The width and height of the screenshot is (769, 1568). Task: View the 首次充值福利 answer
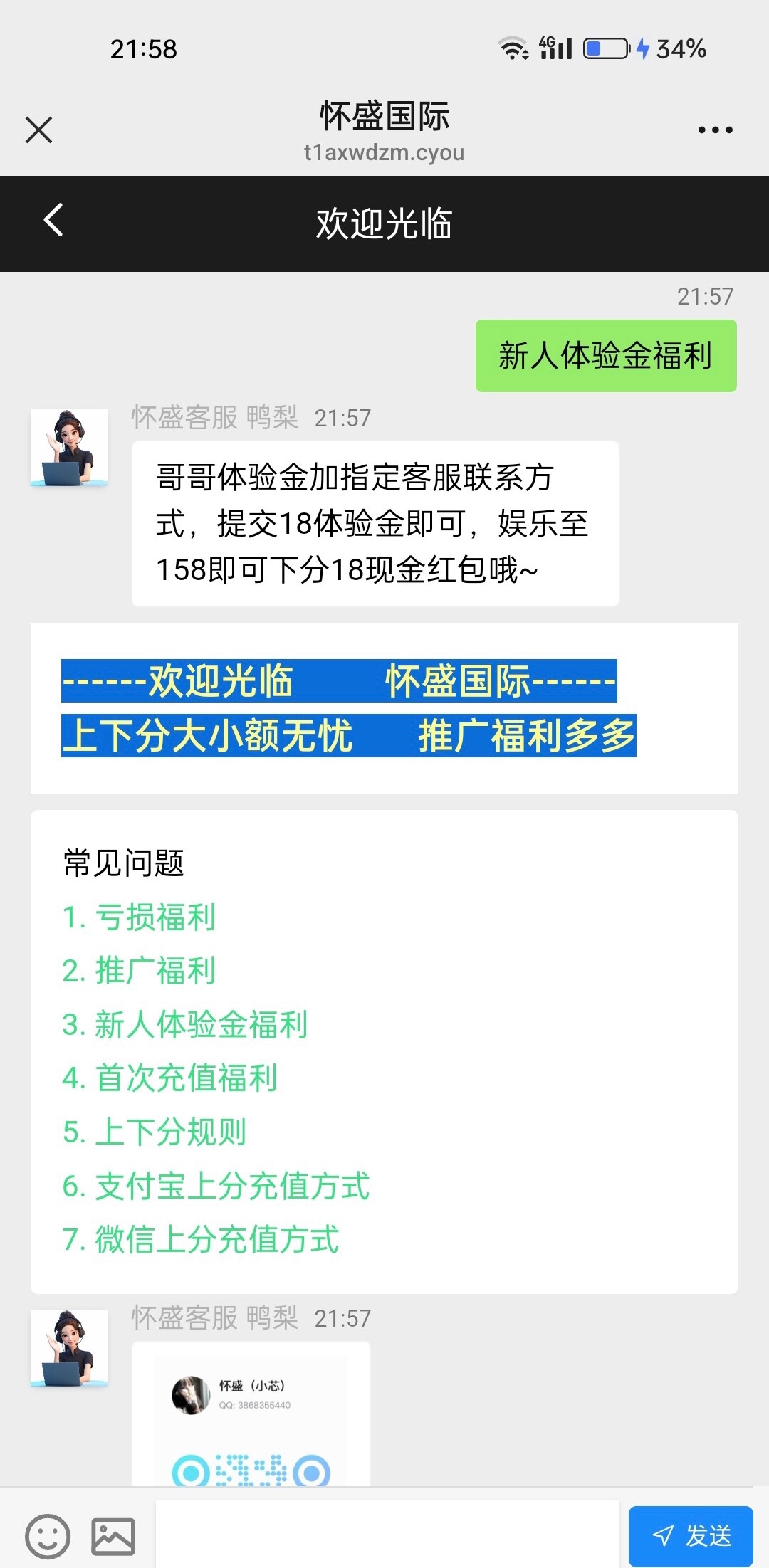point(169,1078)
